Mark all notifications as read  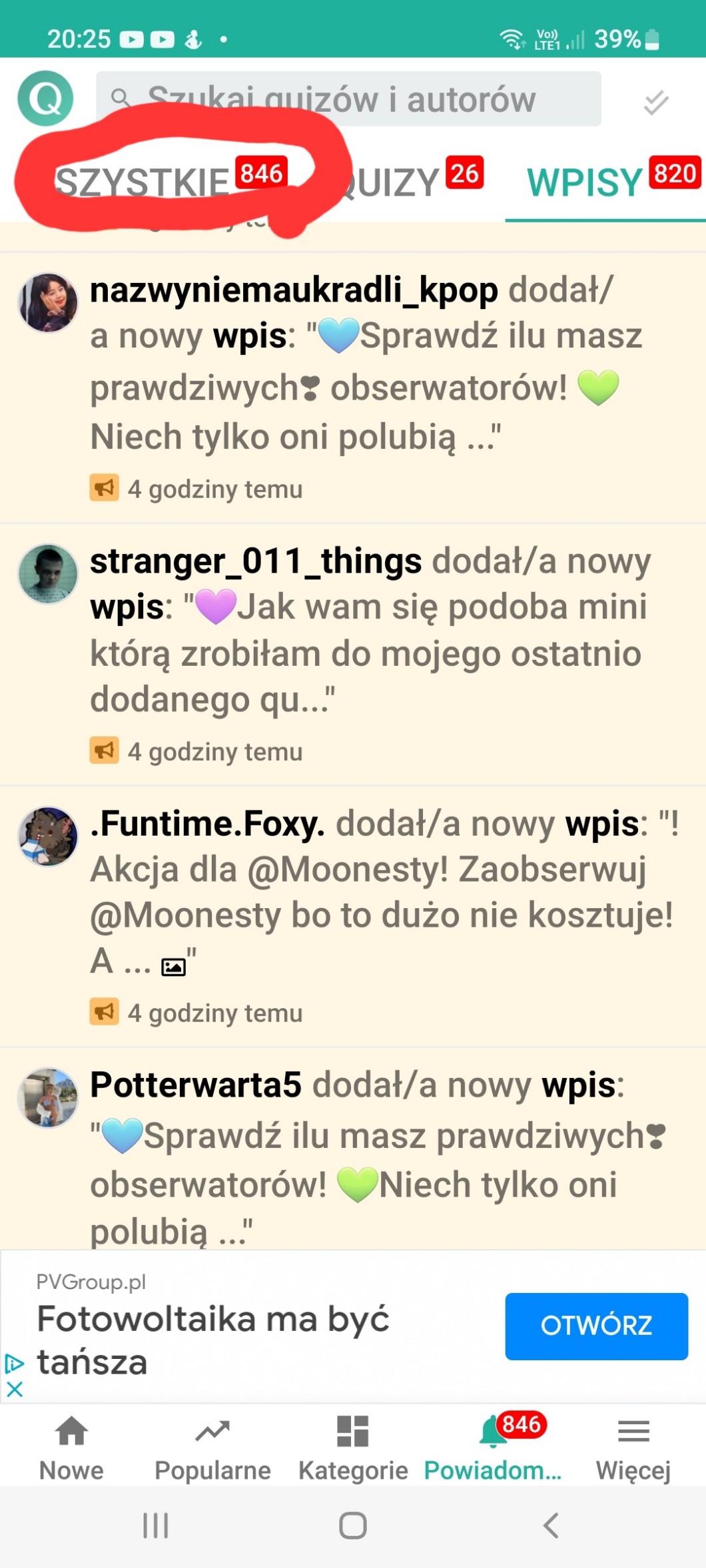[x=655, y=102]
